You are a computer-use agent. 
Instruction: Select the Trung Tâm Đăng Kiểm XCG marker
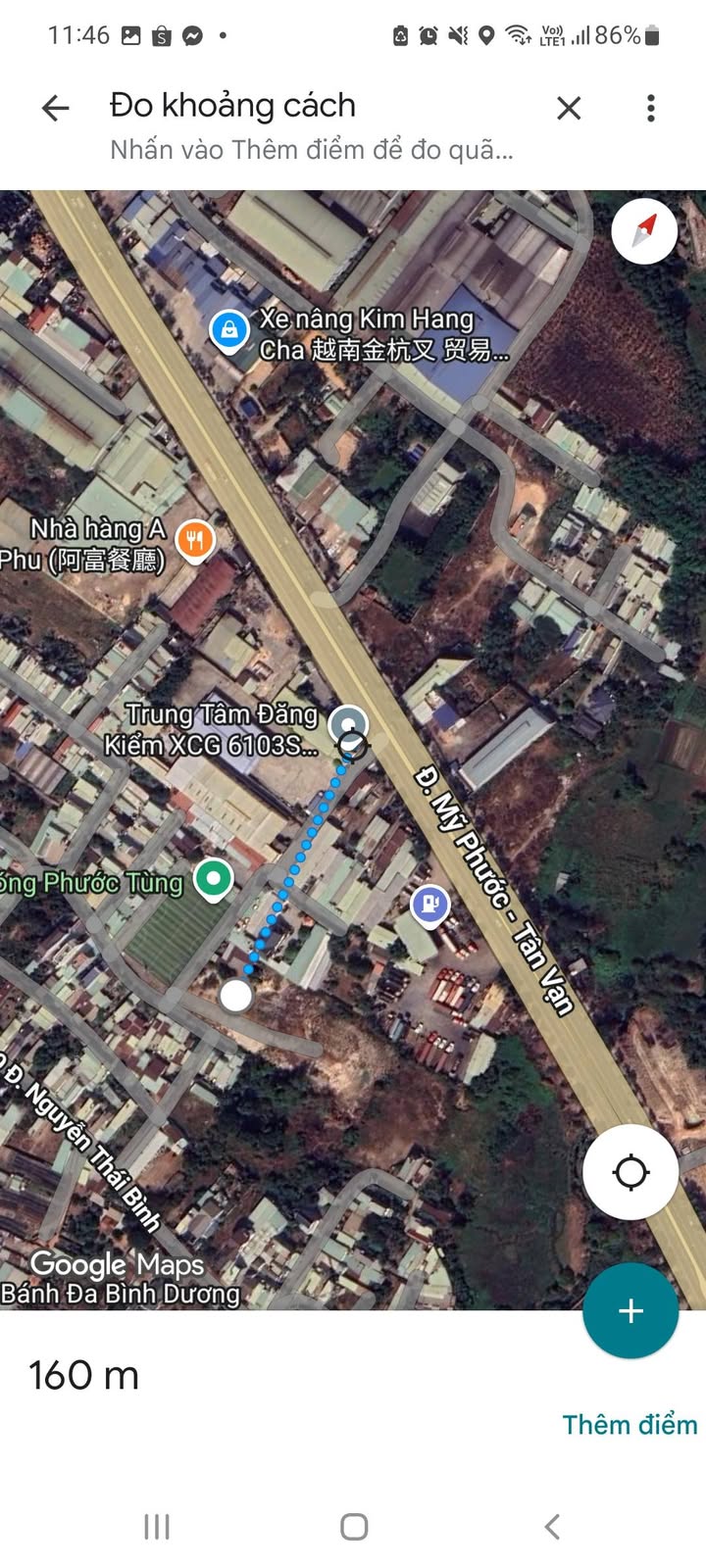tap(347, 722)
